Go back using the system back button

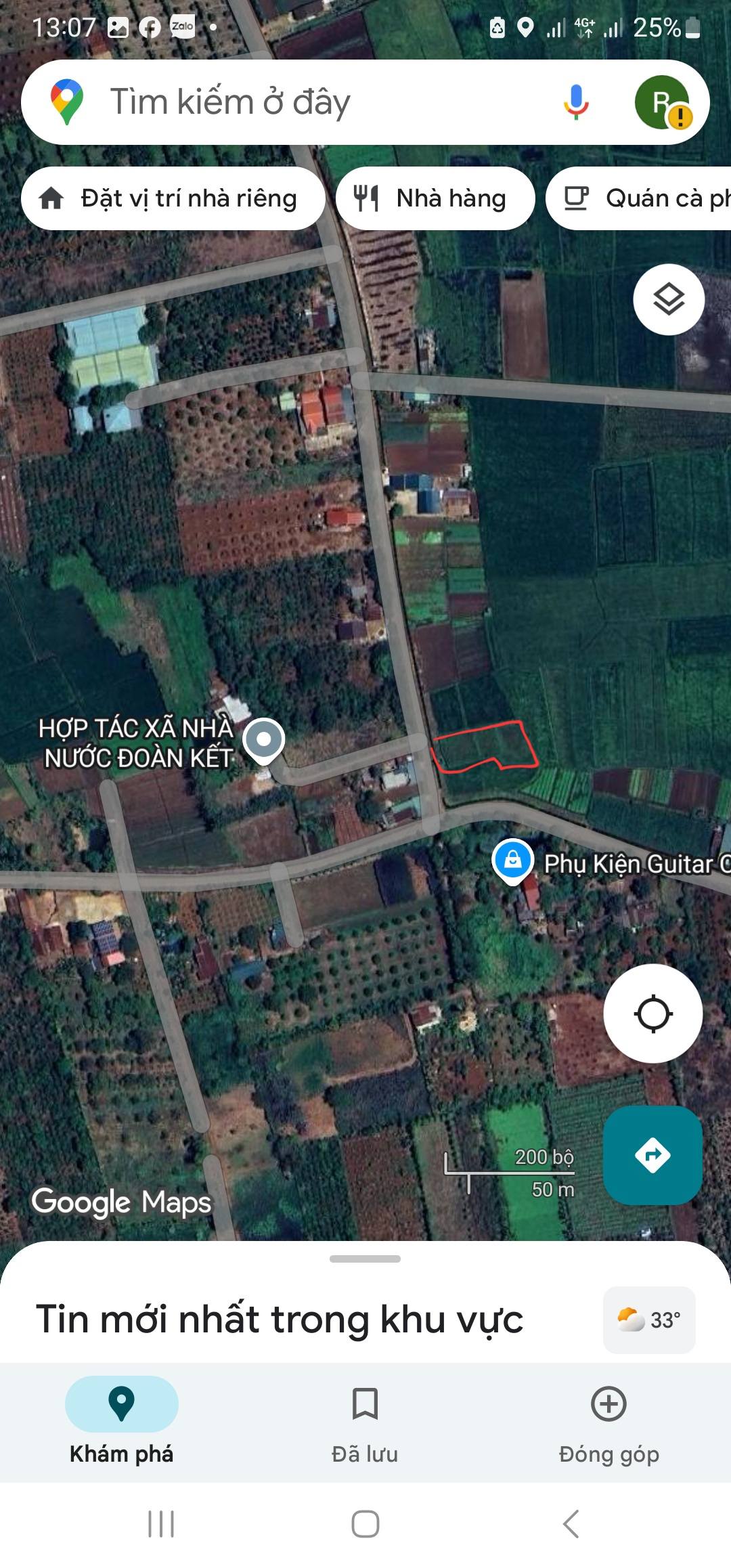pyautogui.click(x=571, y=1524)
